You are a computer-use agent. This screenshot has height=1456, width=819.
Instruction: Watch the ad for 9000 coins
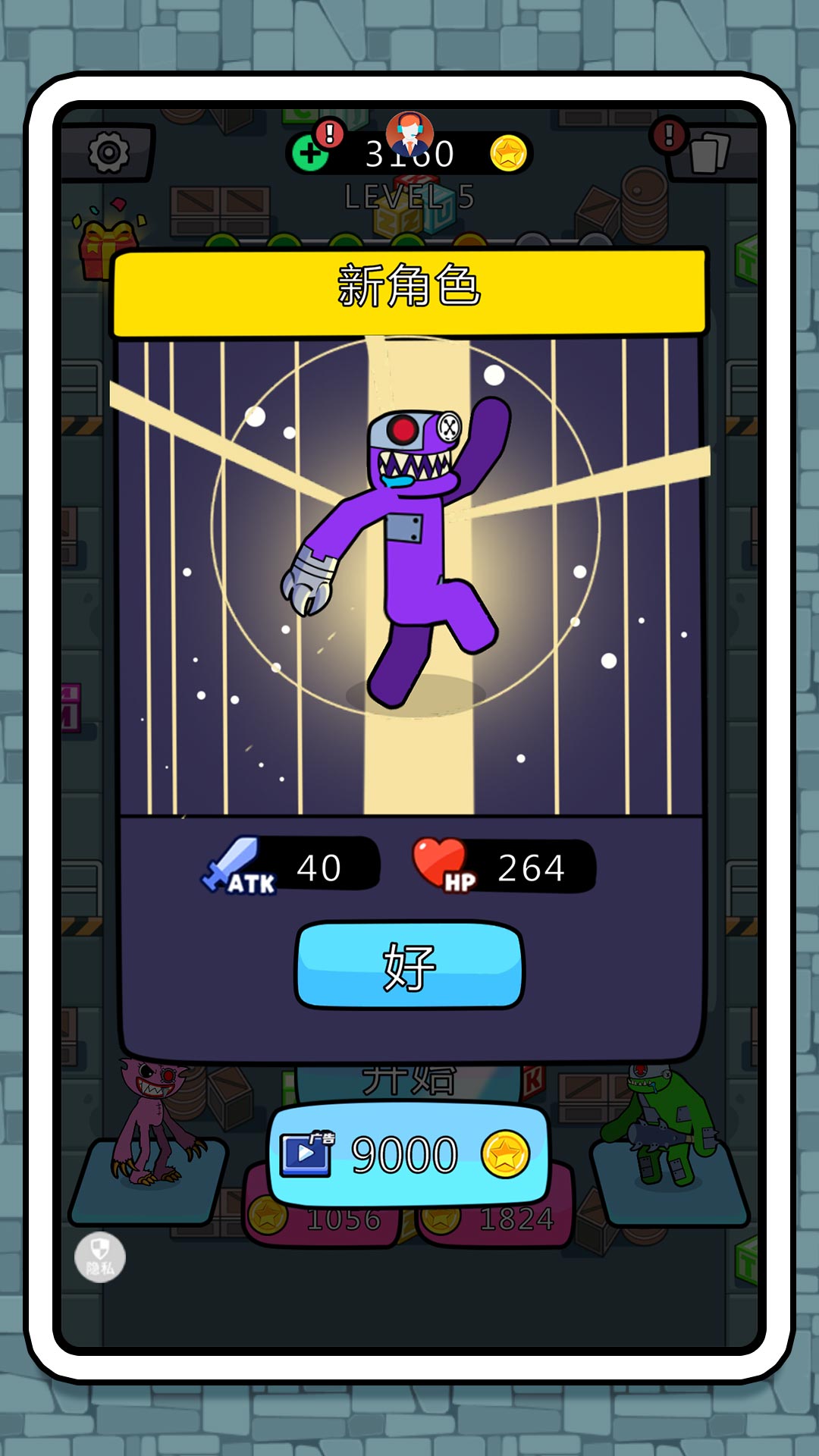tap(408, 1155)
